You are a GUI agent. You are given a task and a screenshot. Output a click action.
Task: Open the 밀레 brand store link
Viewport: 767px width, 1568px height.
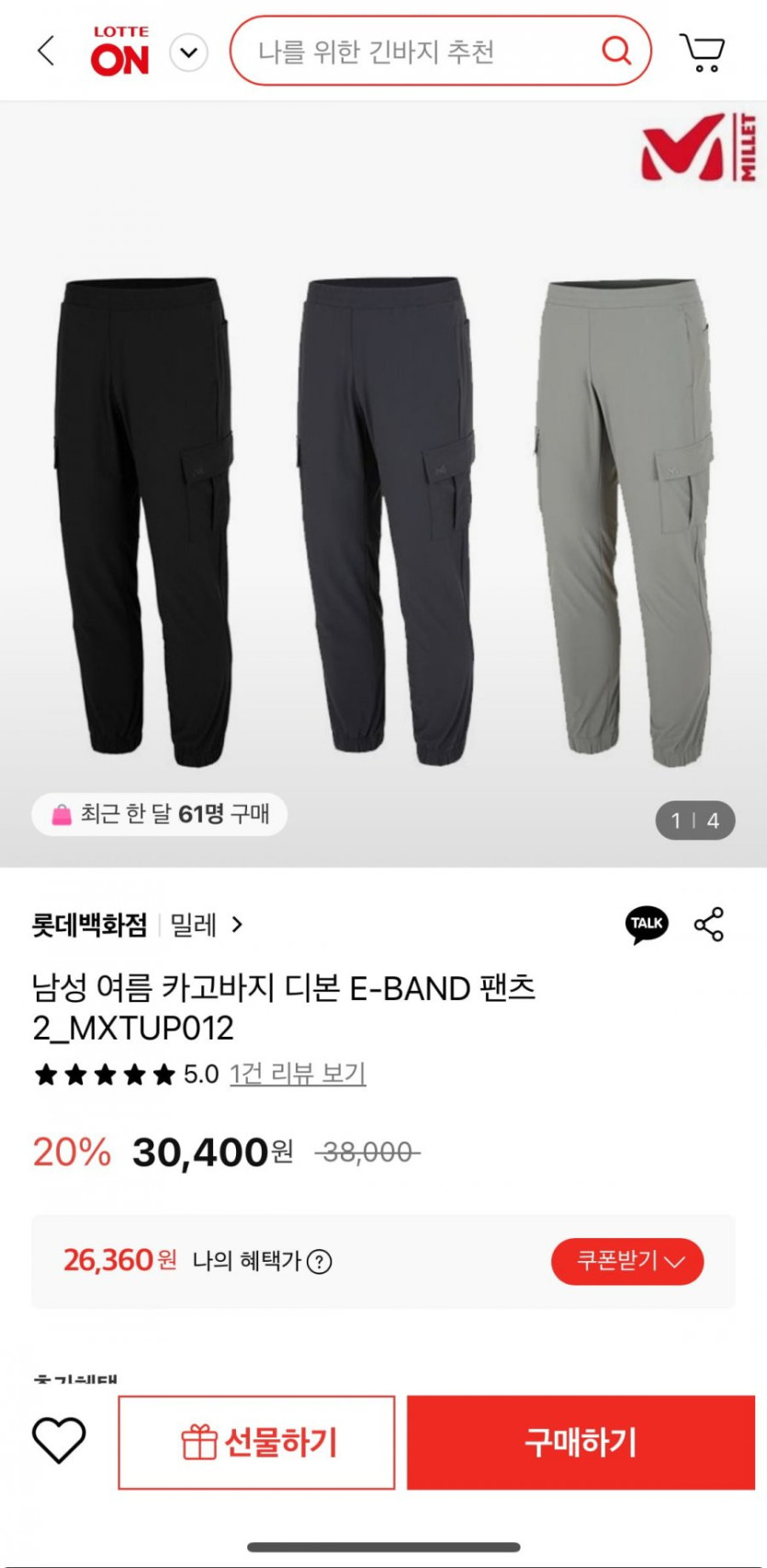[206, 925]
